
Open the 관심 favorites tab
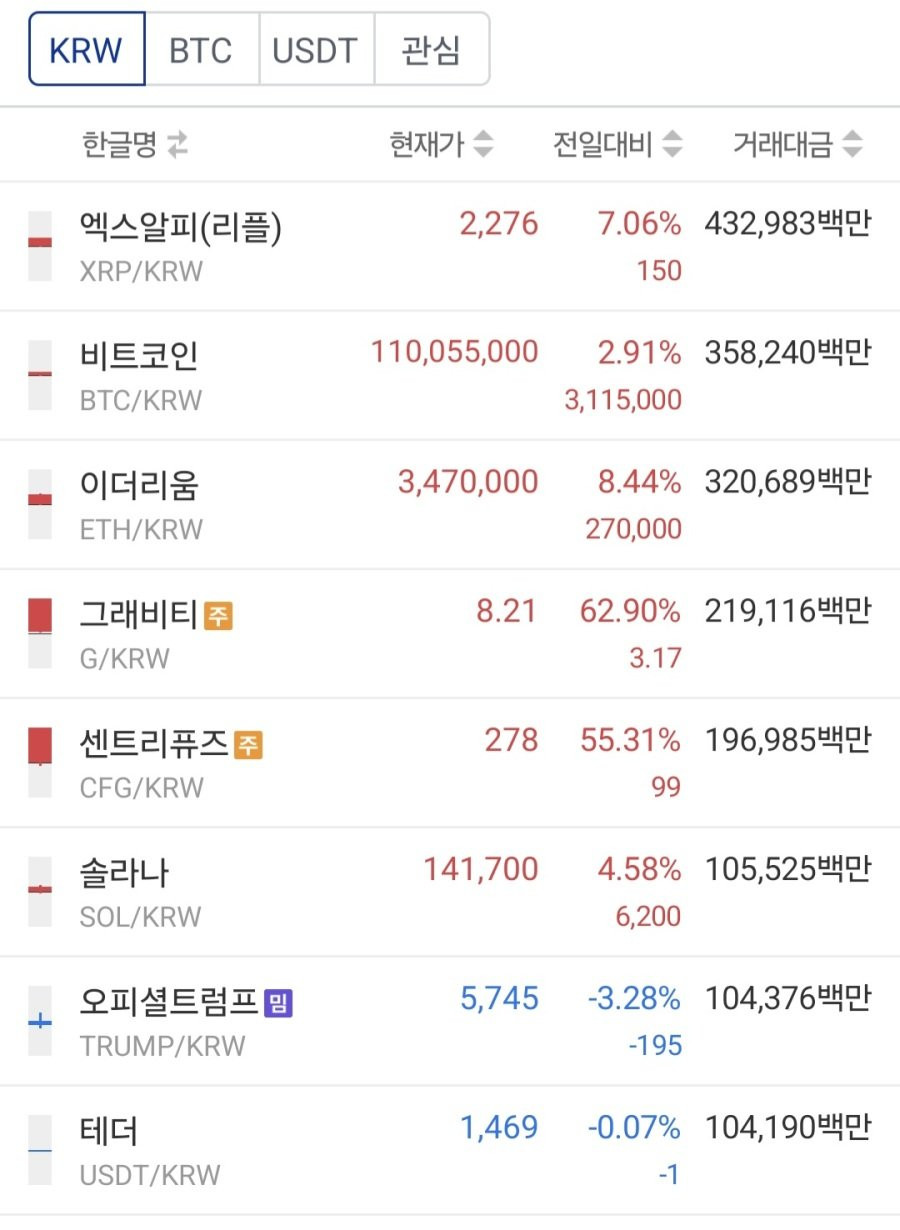431,50
